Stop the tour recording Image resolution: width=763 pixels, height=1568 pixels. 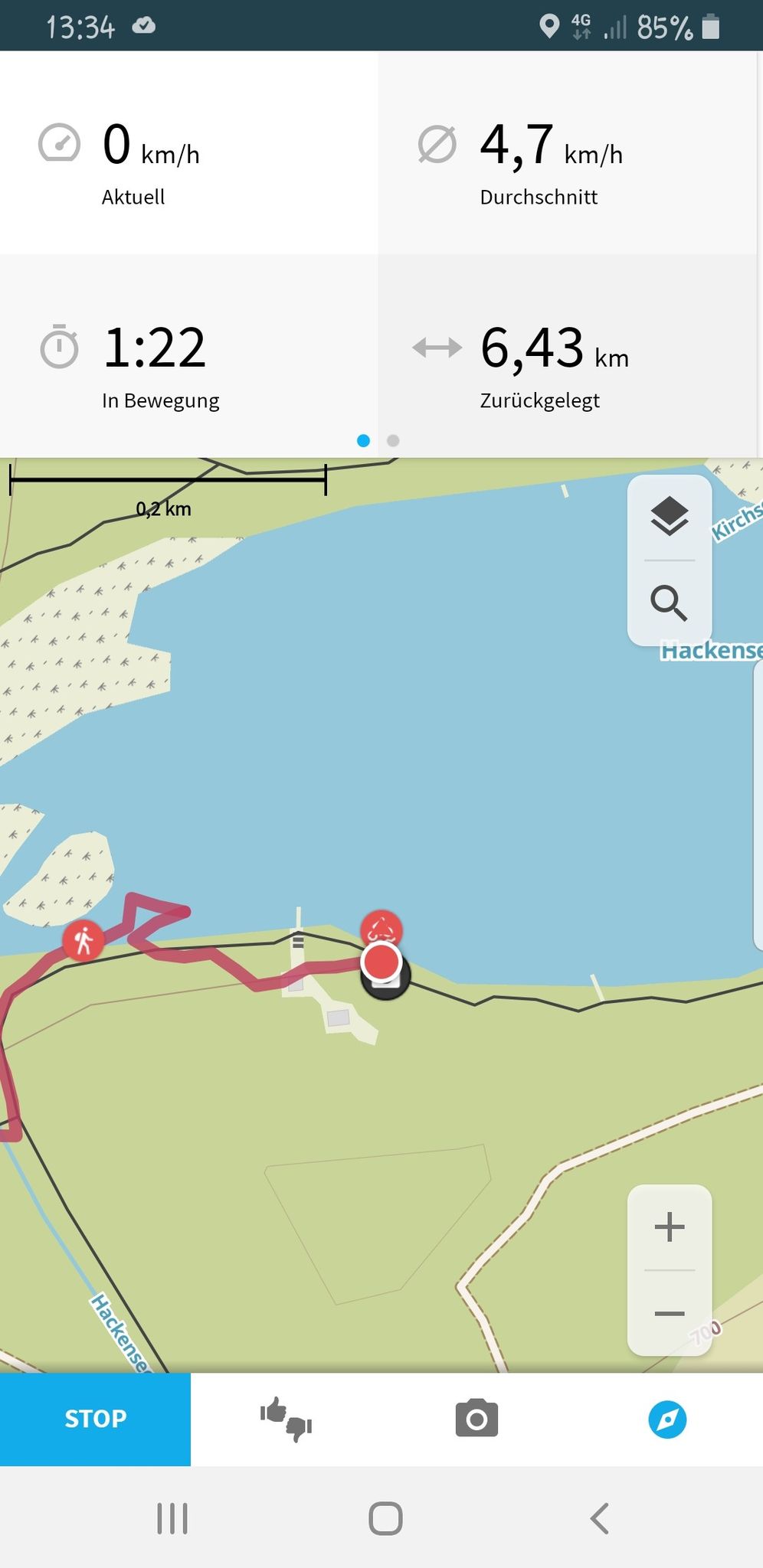coord(95,1419)
